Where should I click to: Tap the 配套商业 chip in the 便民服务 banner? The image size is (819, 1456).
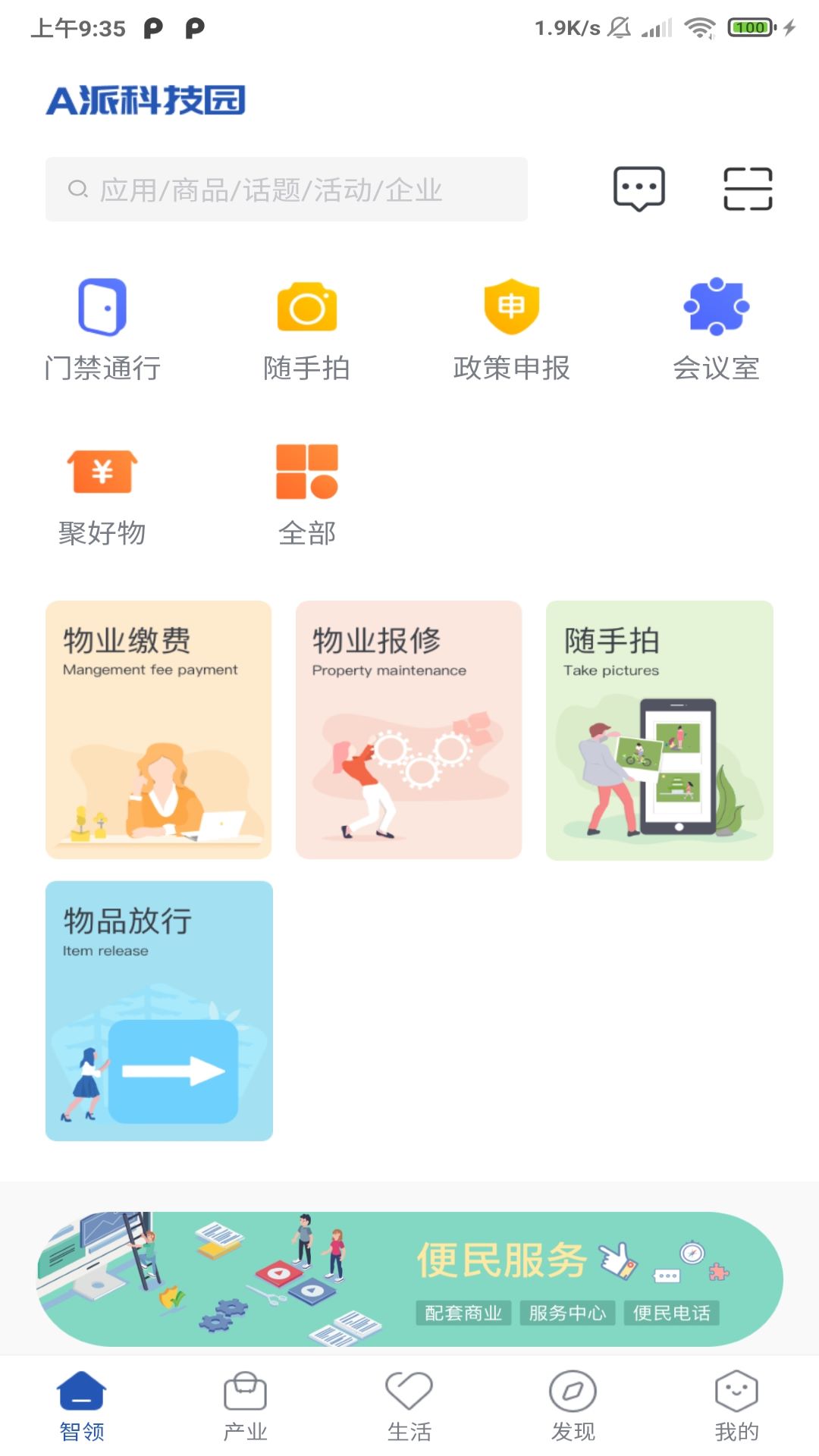[x=463, y=1313]
